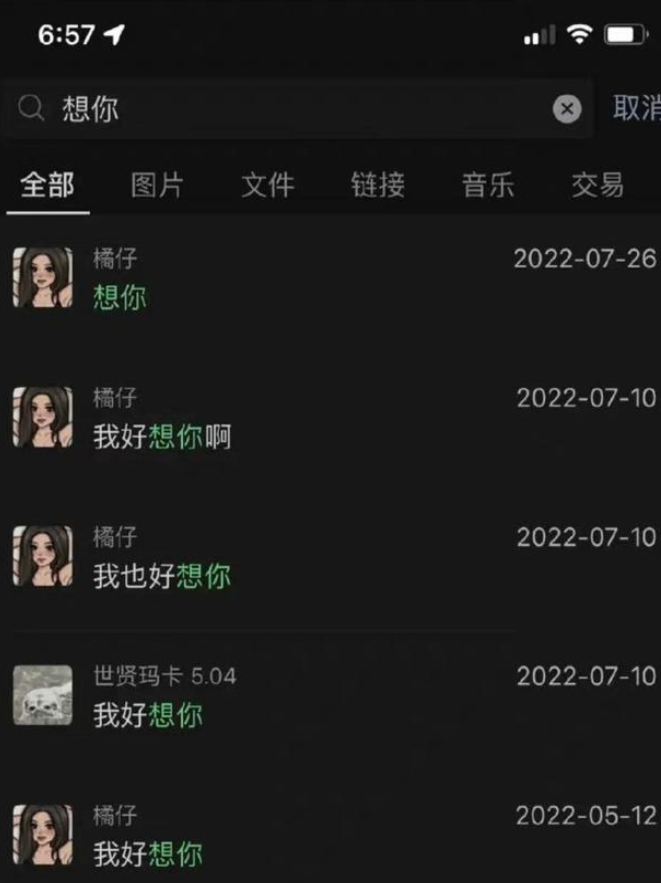Open 橘仔's message 我也好想你
This screenshot has height=883, width=661.
[x=330, y=557]
